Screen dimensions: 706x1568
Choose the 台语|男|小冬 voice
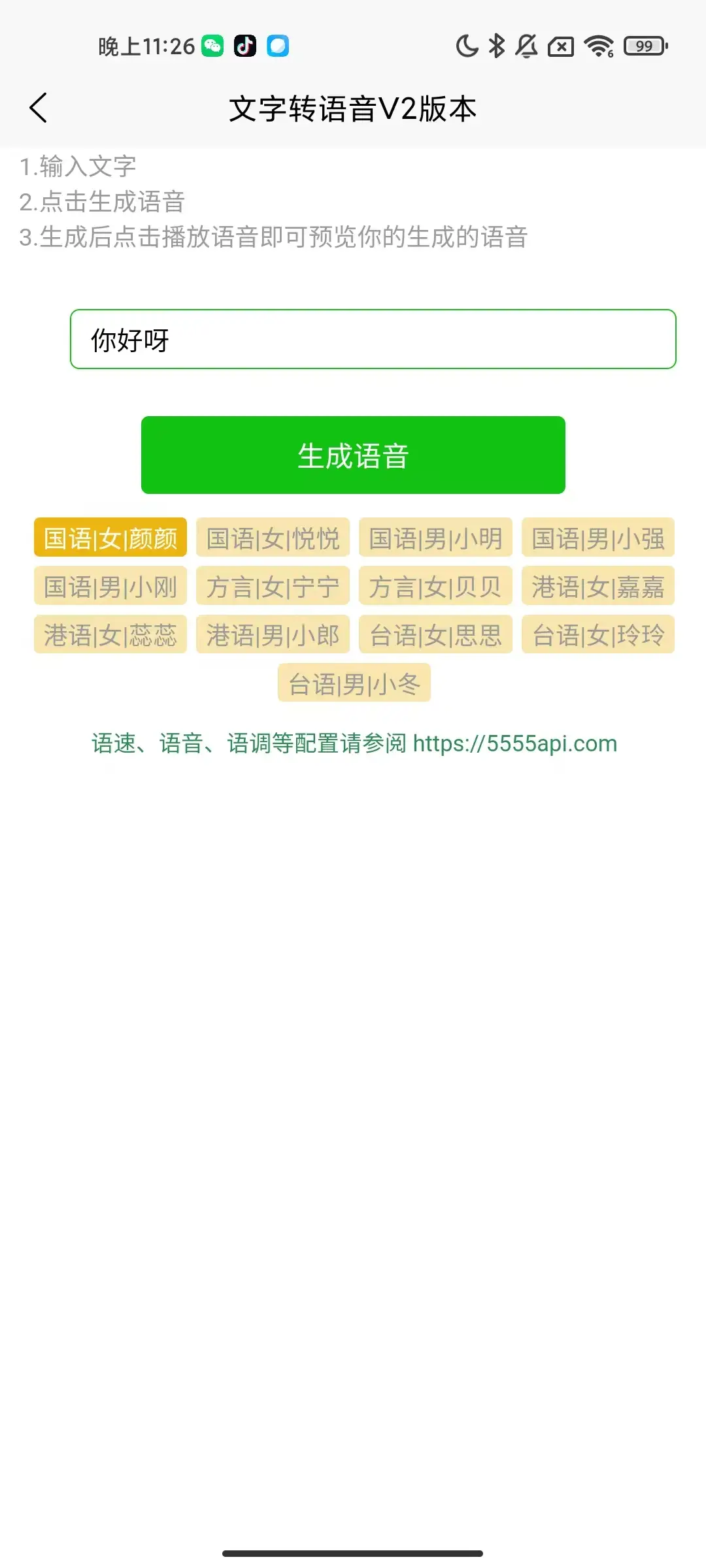point(354,683)
